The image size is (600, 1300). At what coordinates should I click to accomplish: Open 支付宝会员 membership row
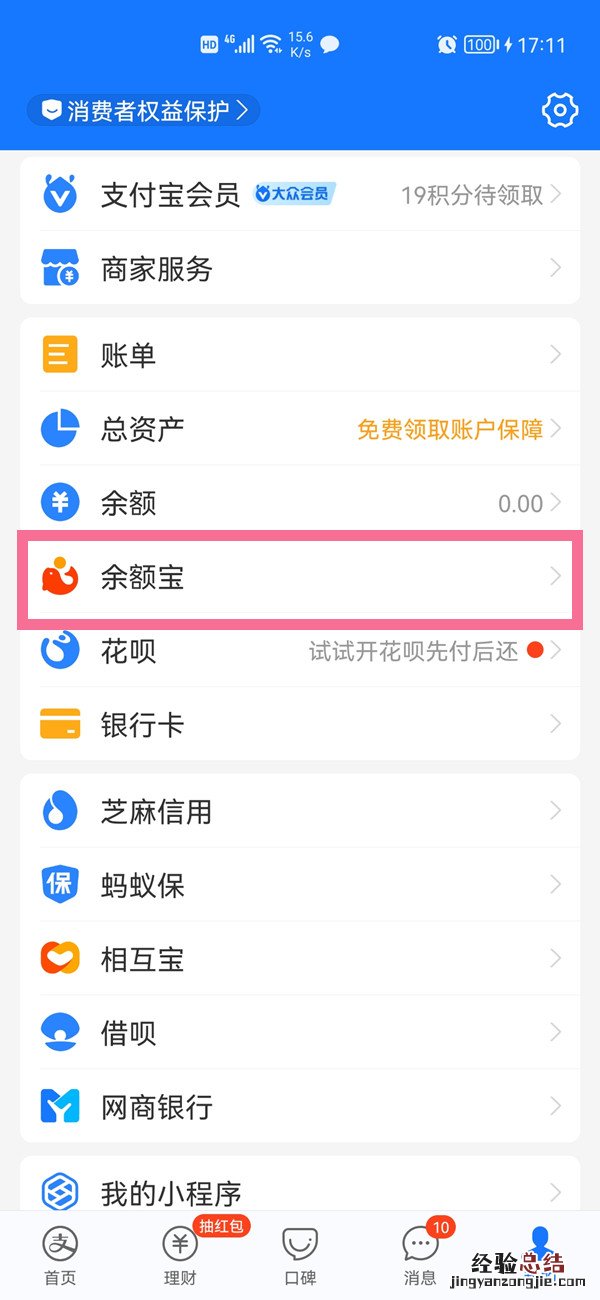click(x=300, y=194)
